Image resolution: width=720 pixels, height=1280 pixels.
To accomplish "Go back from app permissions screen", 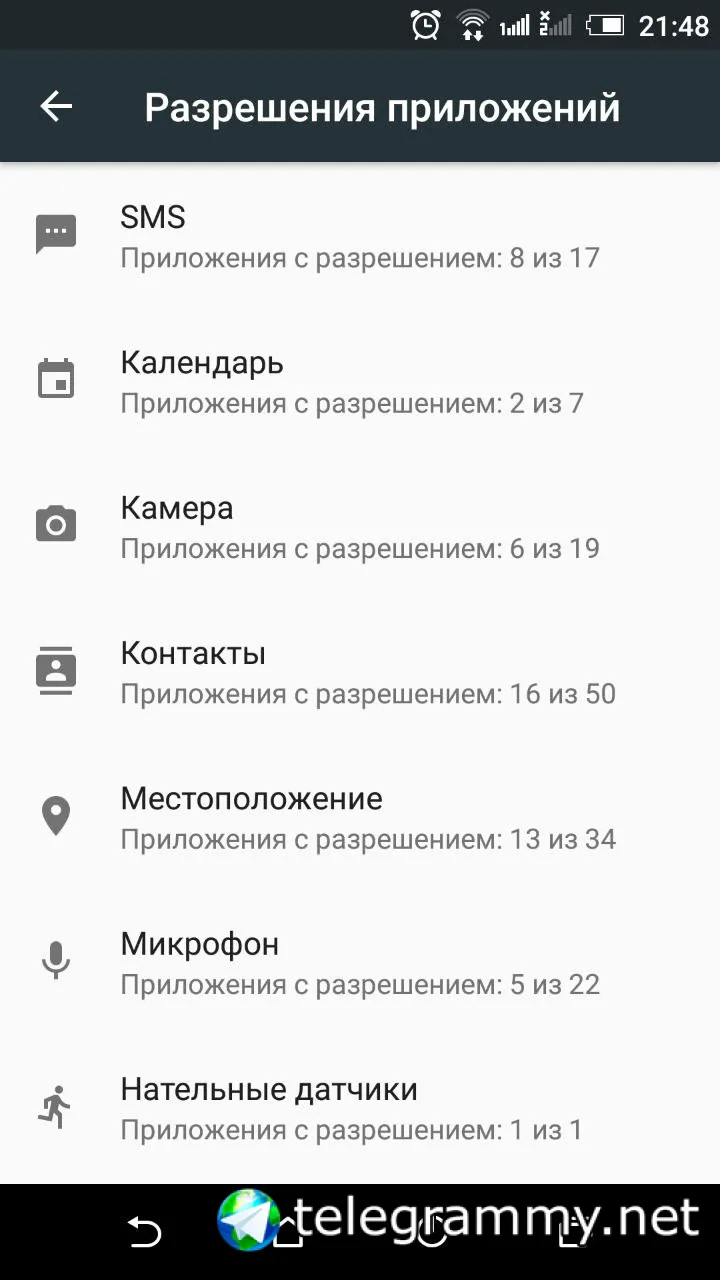I will (56, 107).
